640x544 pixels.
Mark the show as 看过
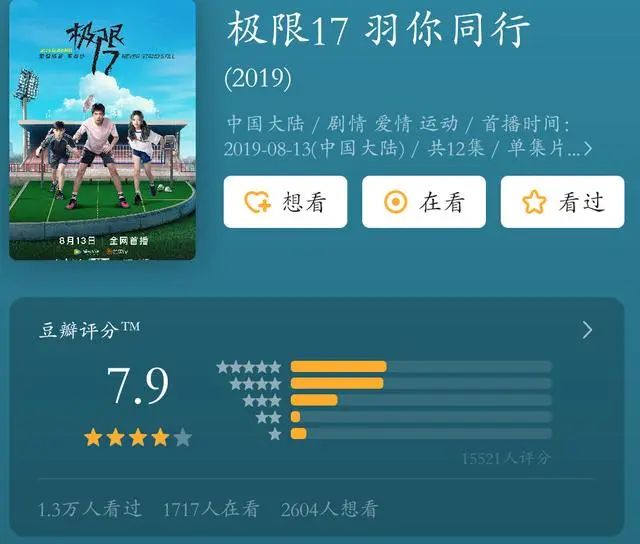(562, 202)
